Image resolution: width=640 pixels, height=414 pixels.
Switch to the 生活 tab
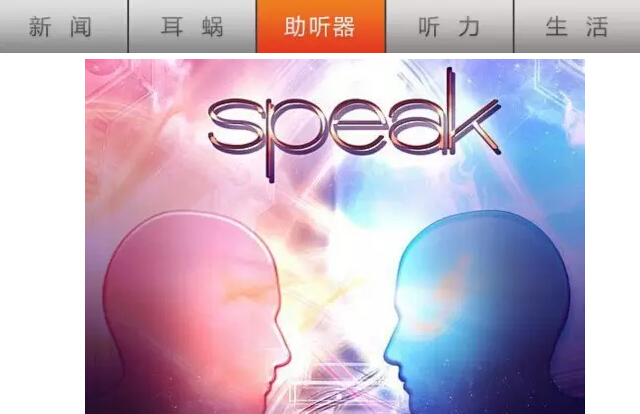click(x=577, y=27)
